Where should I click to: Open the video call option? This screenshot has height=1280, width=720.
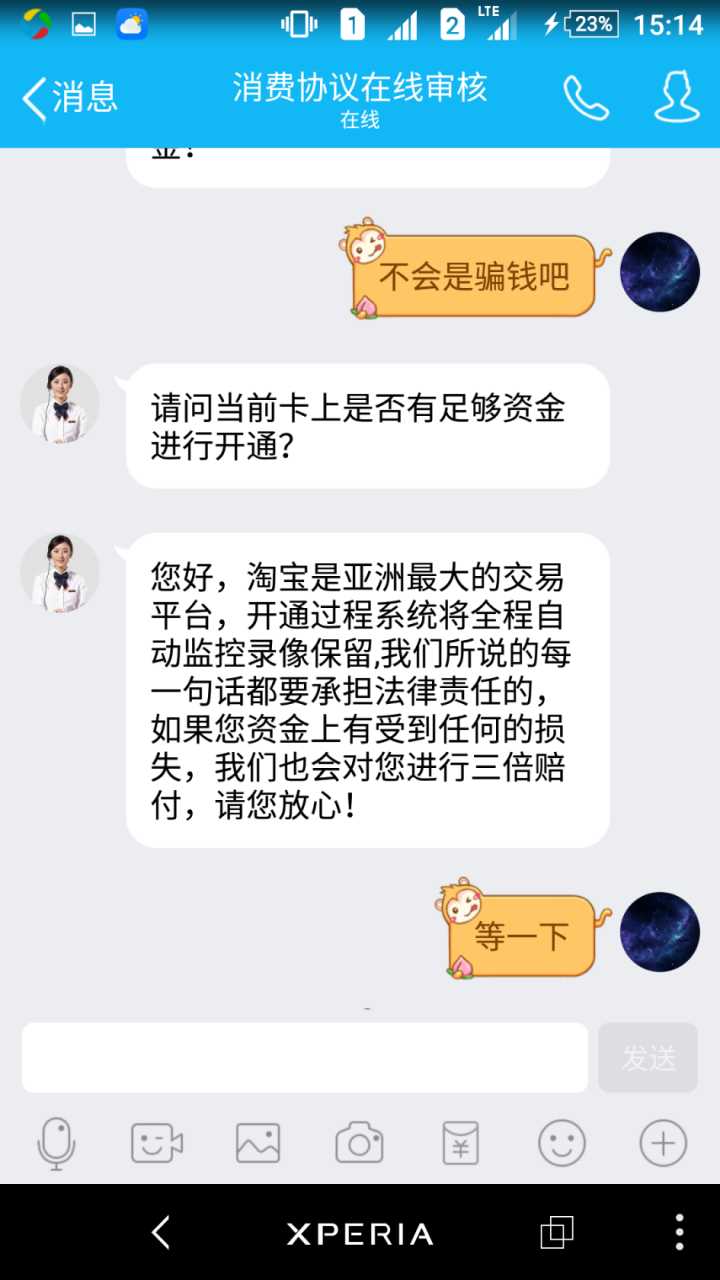(157, 1143)
